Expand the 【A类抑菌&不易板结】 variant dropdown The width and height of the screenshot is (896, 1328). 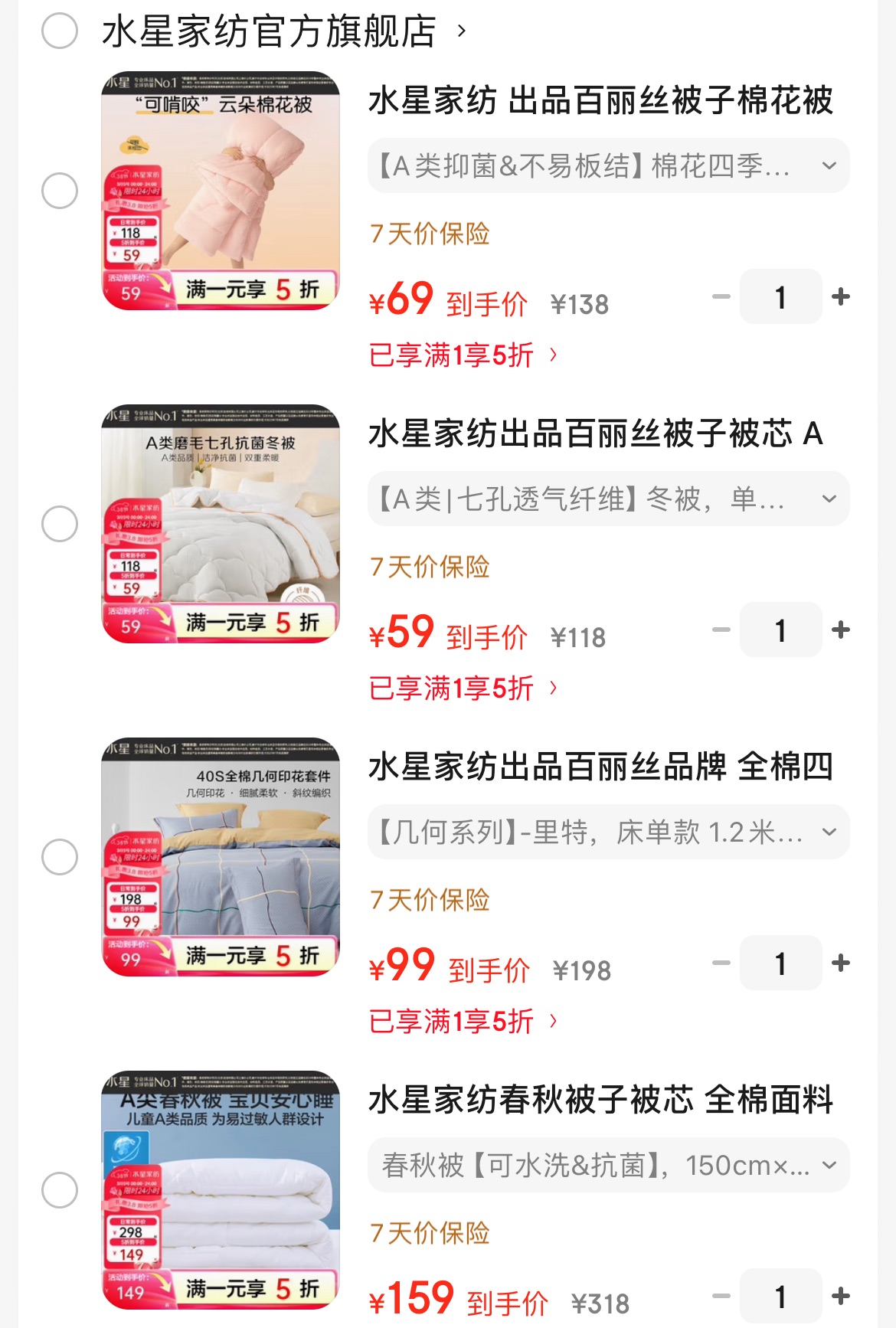point(608,165)
